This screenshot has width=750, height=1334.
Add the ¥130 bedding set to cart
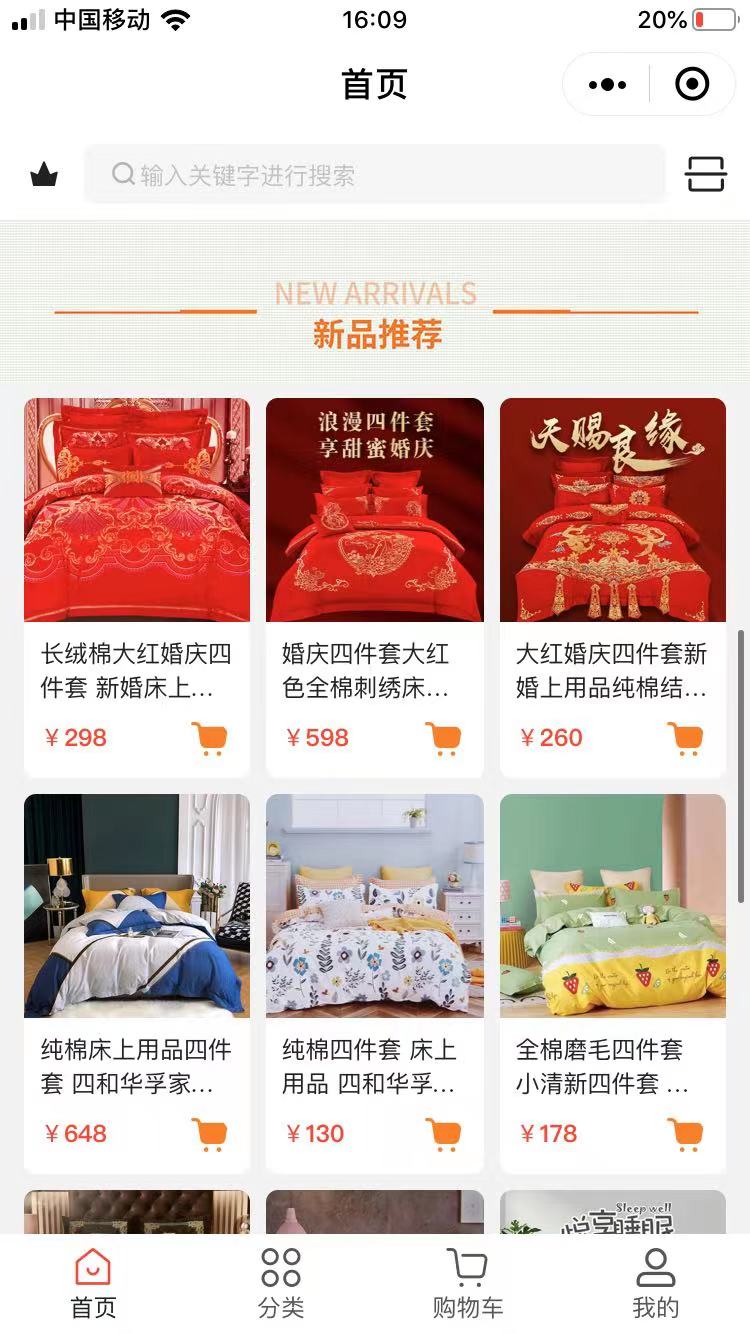[x=443, y=1134]
